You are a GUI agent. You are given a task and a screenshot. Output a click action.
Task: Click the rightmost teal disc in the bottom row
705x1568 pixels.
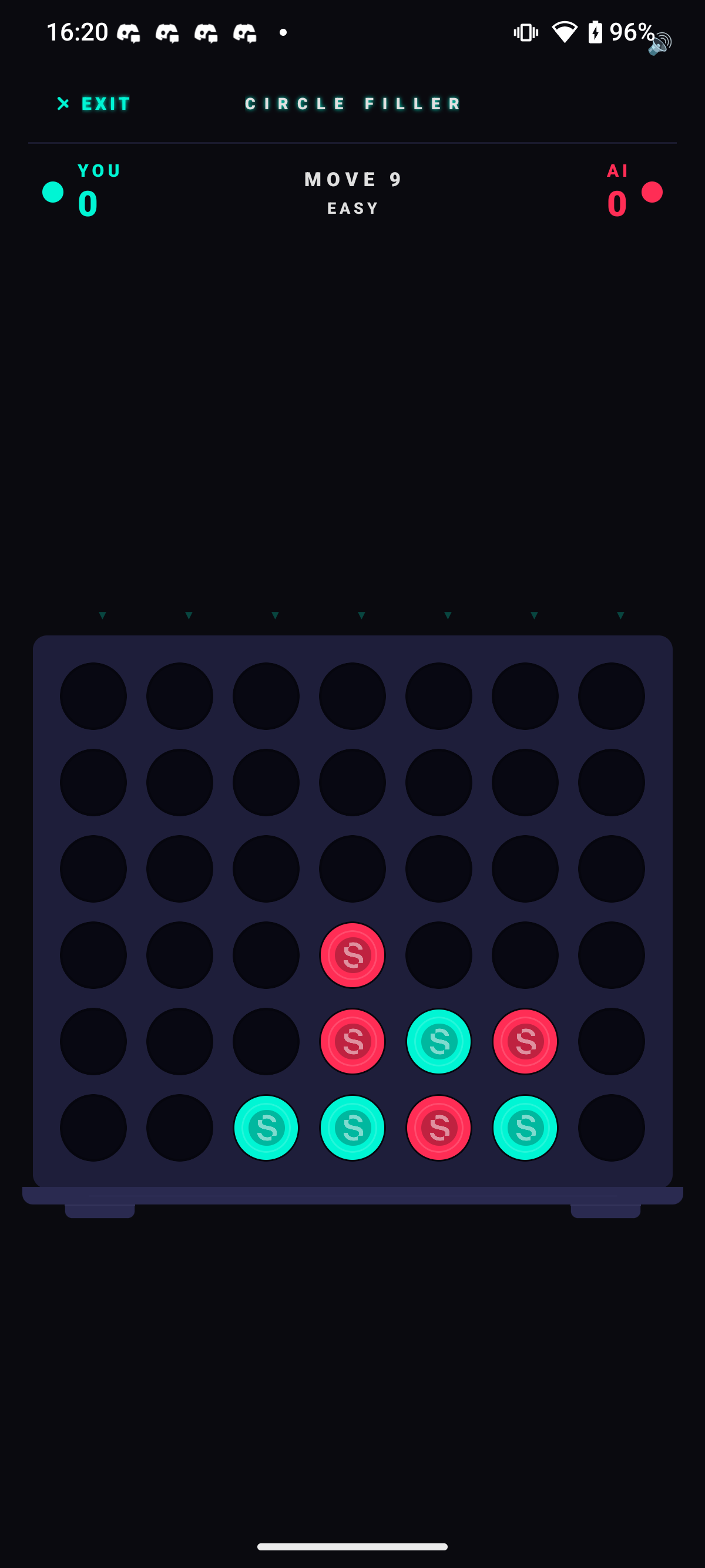pyautogui.click(x=525, y=1128)
